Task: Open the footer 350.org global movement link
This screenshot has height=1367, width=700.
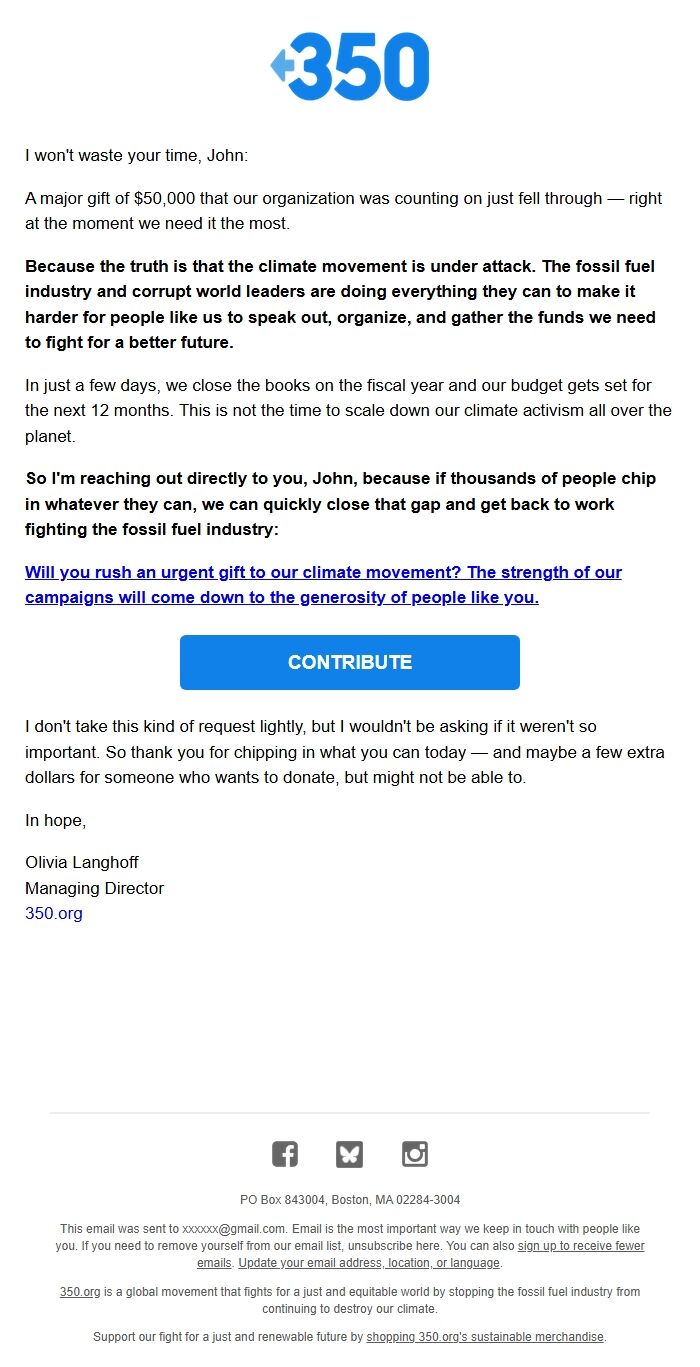Action: click(80, 1292)
